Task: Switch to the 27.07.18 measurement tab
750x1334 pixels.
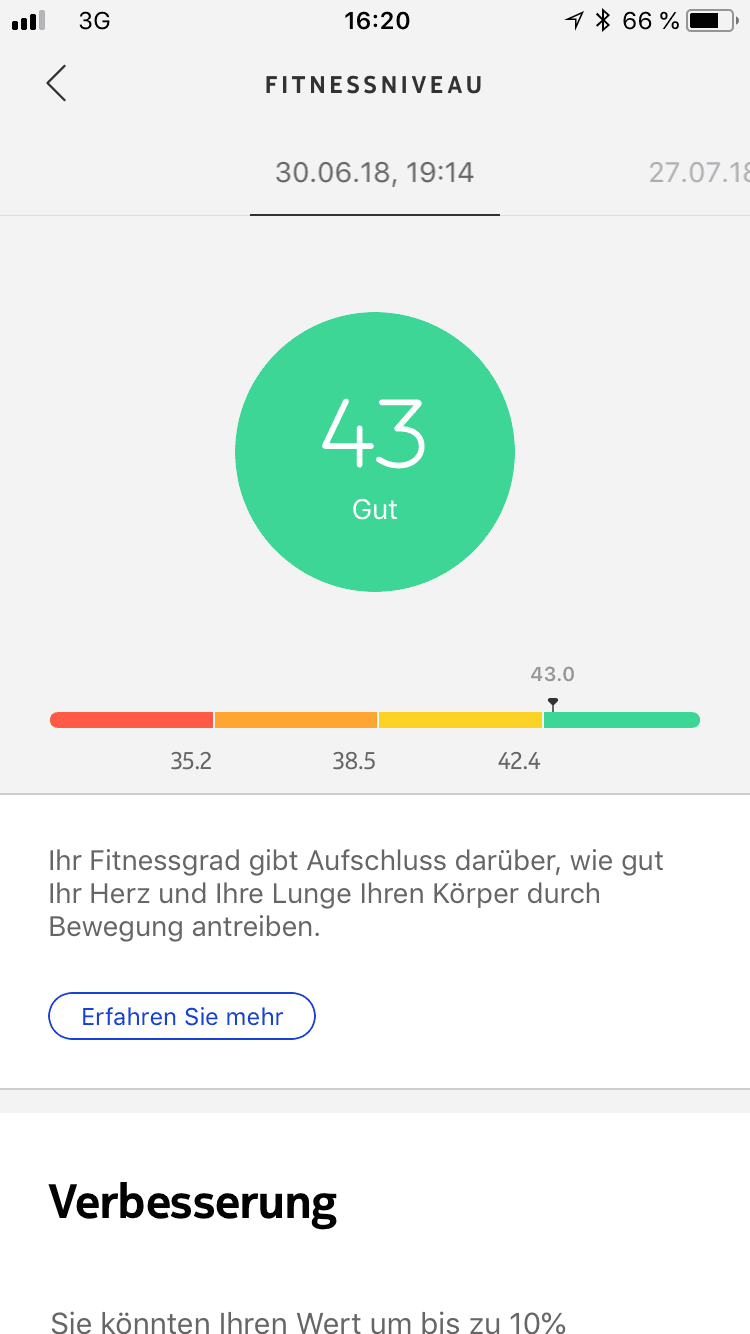Action: pos(699,173)
